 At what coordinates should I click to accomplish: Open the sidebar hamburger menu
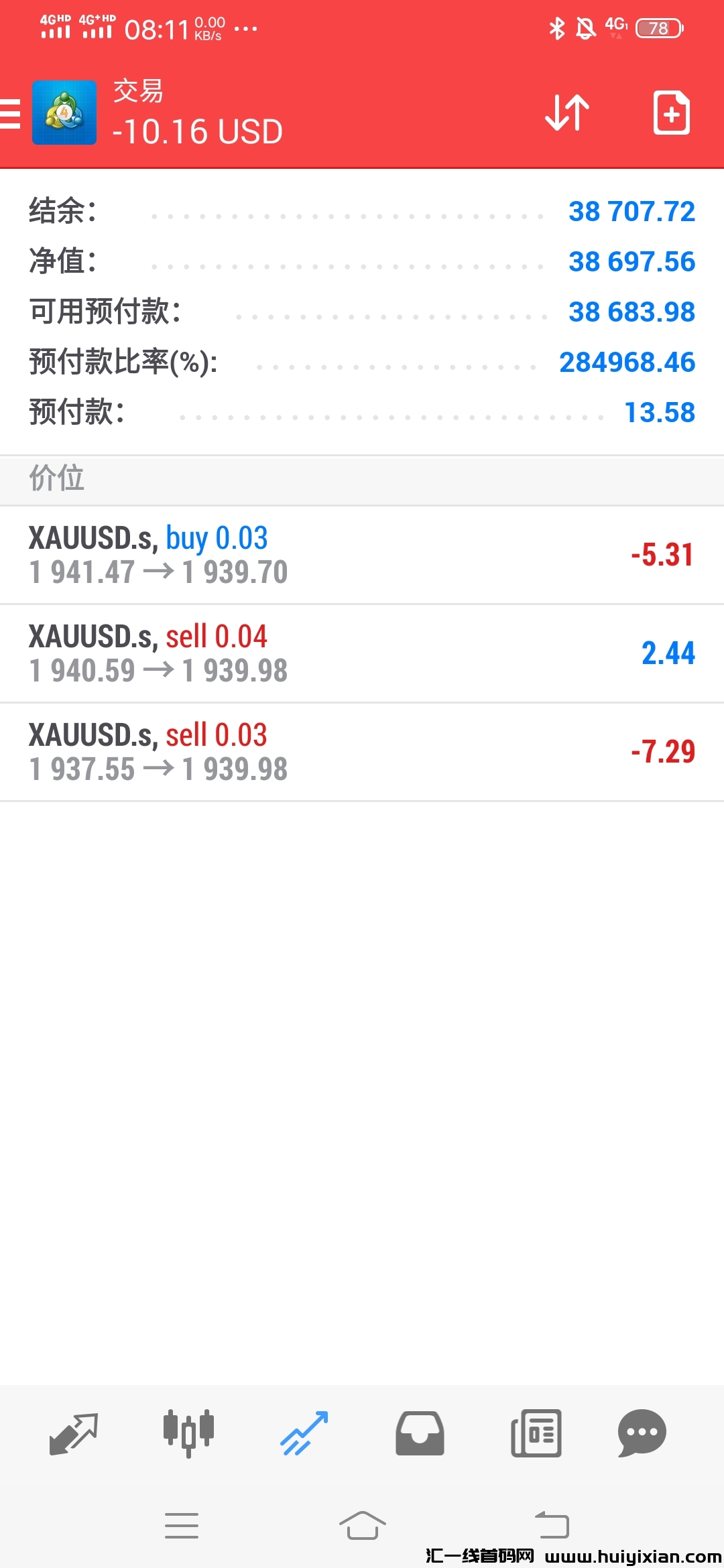[10, 113]
